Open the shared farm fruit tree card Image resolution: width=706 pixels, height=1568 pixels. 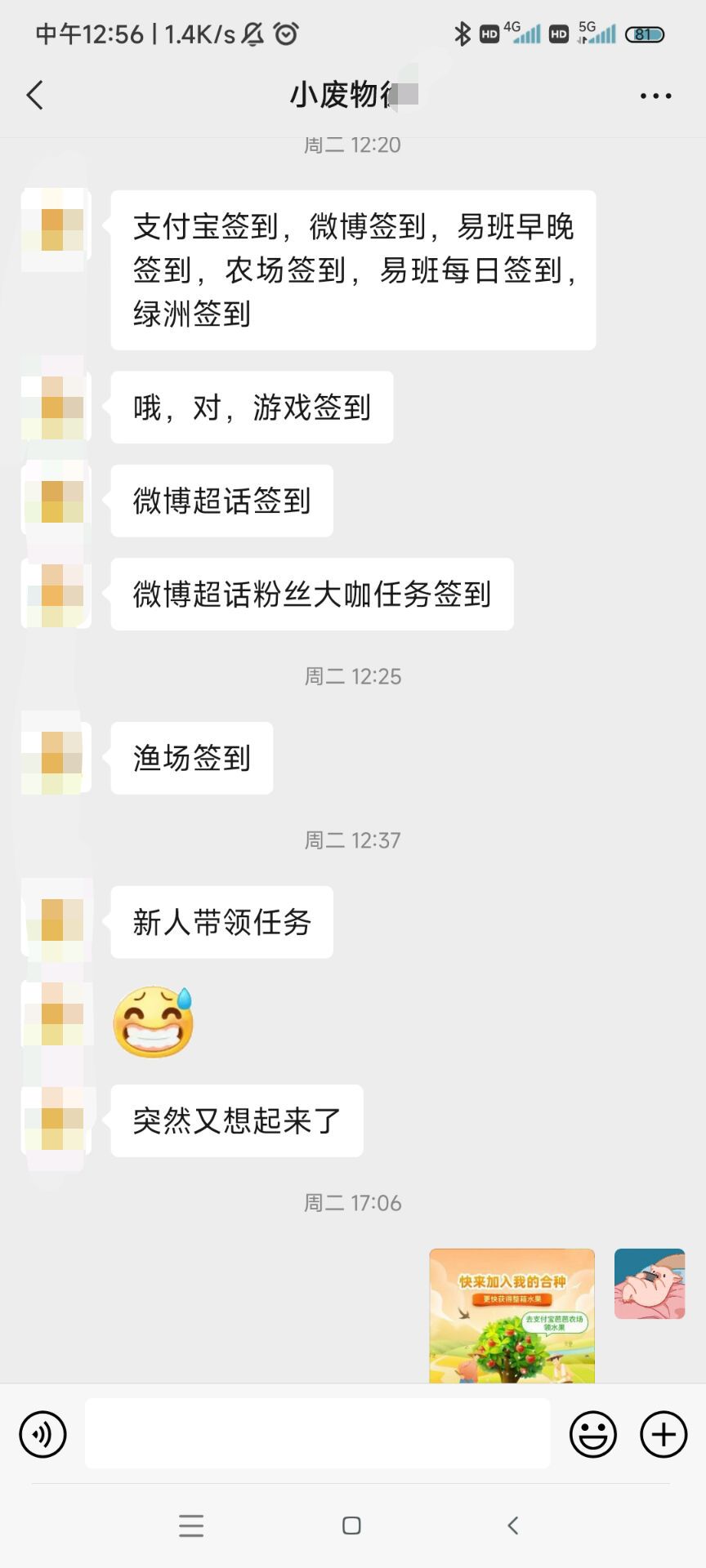pyautogui.click(x=512, y=1316)
